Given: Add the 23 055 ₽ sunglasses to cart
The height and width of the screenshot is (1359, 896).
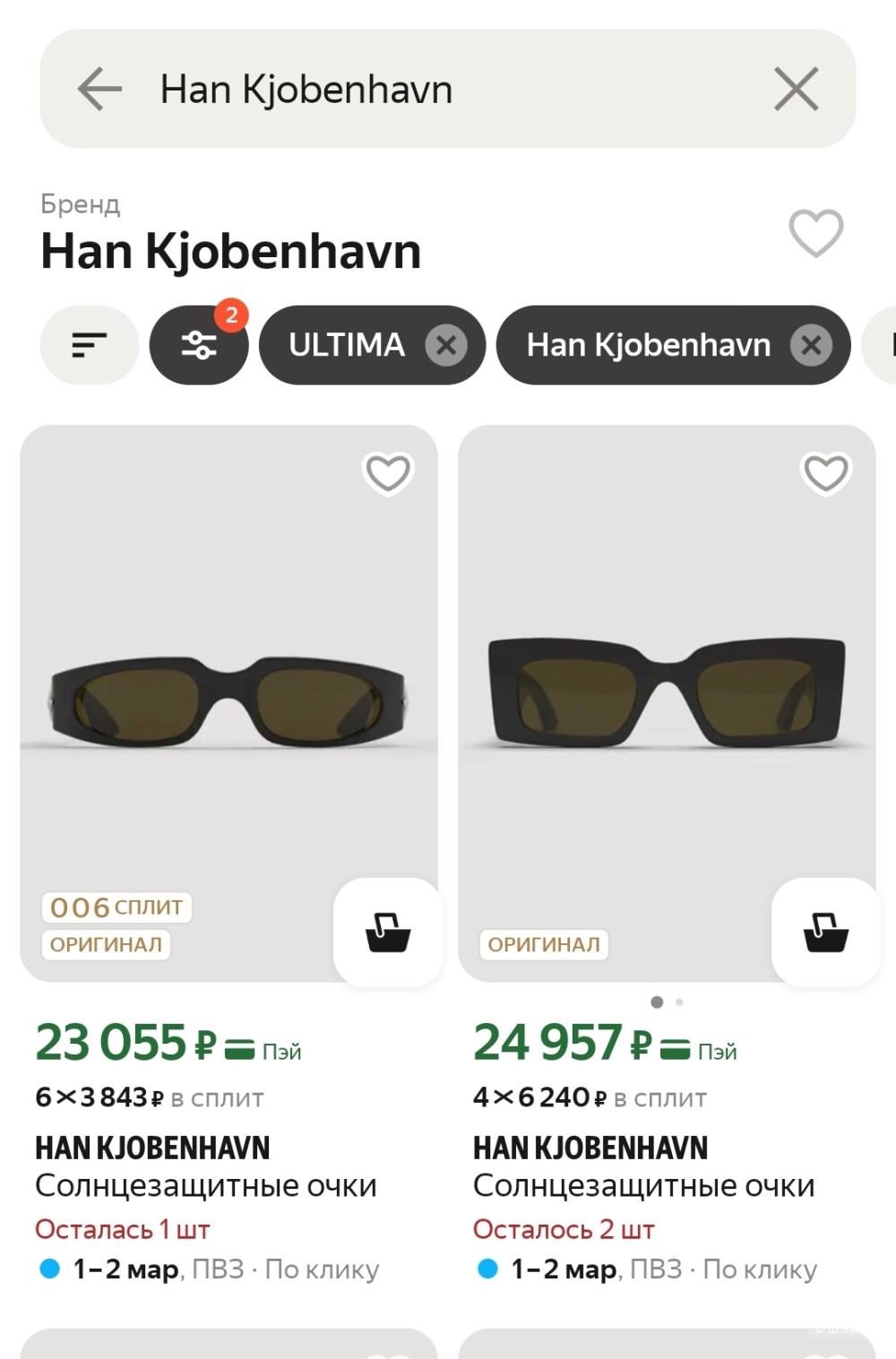Looking at the screenshot, I should point(387,932).
